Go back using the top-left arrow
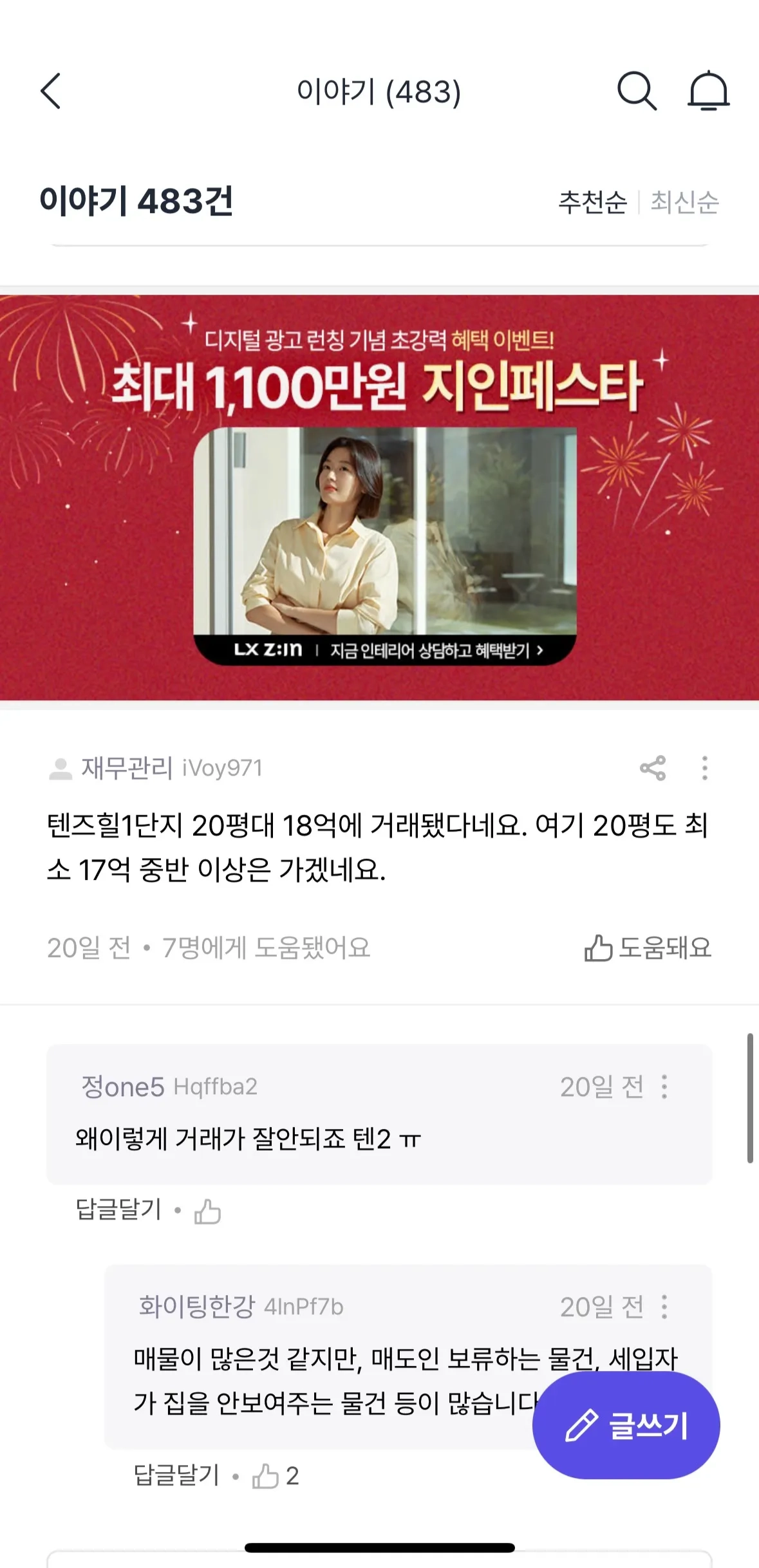This screenshot has height=1568, width=759. [51, 91]
